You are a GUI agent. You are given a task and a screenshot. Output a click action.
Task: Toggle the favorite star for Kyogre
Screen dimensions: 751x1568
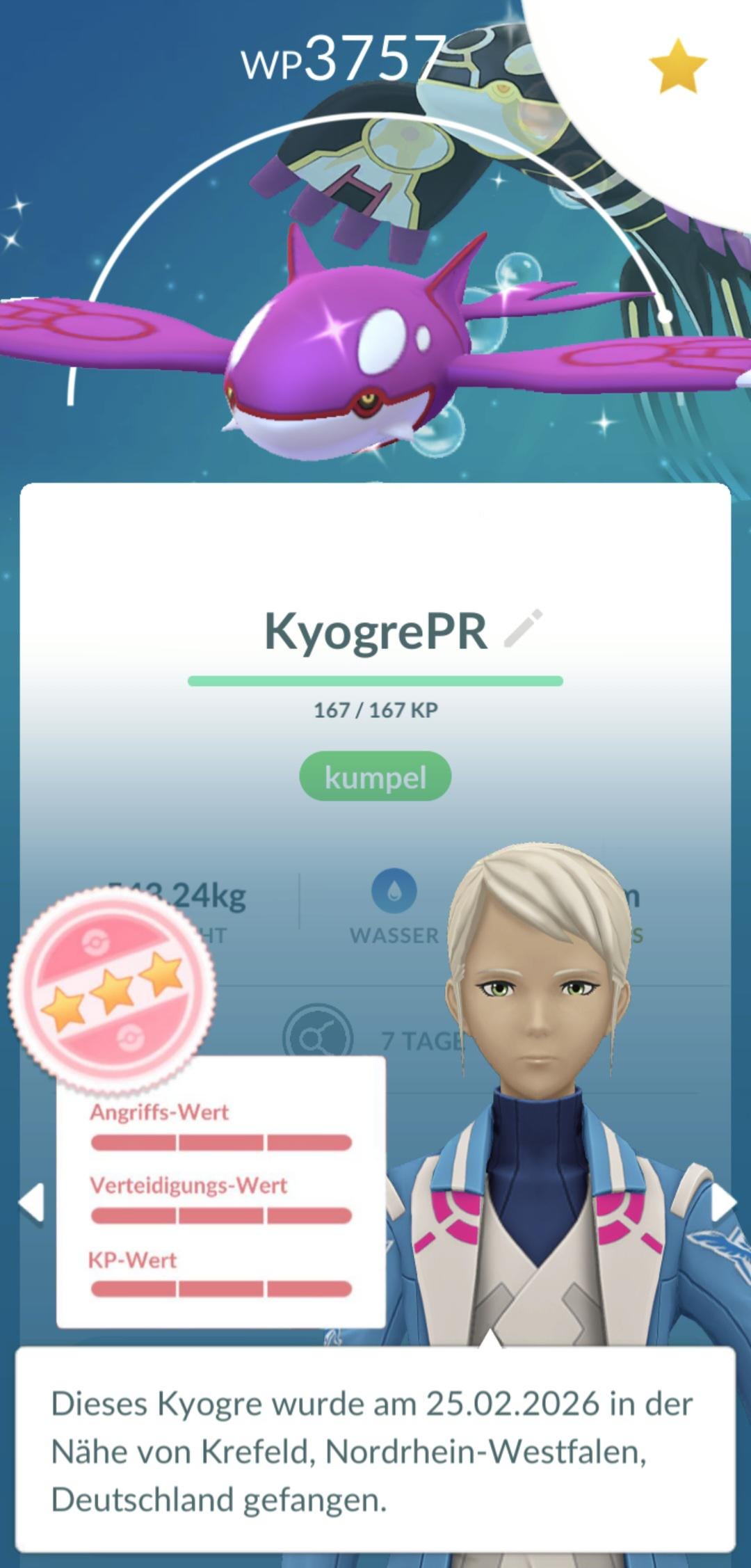pyautogui.click(x=677, y=67)
